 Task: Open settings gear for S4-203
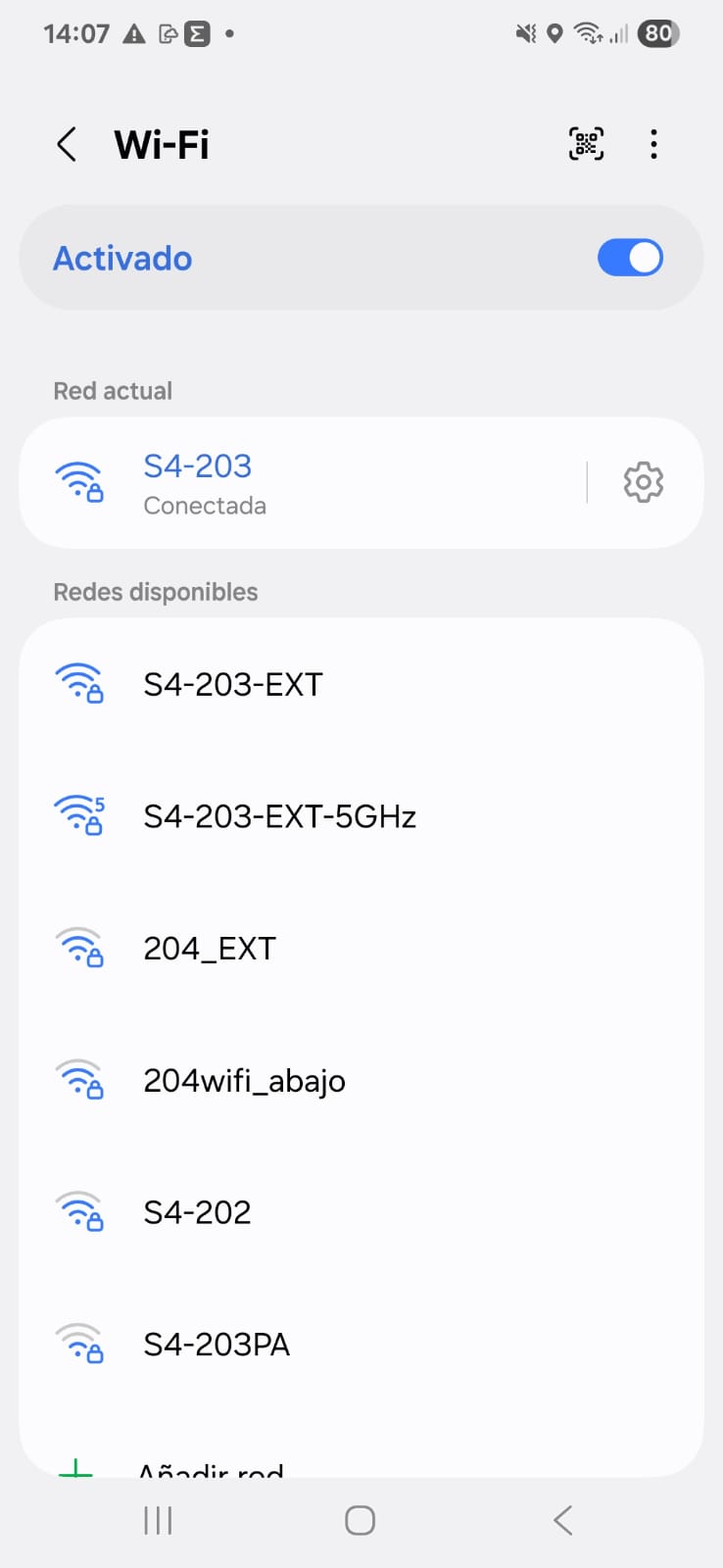pos(644,483)
